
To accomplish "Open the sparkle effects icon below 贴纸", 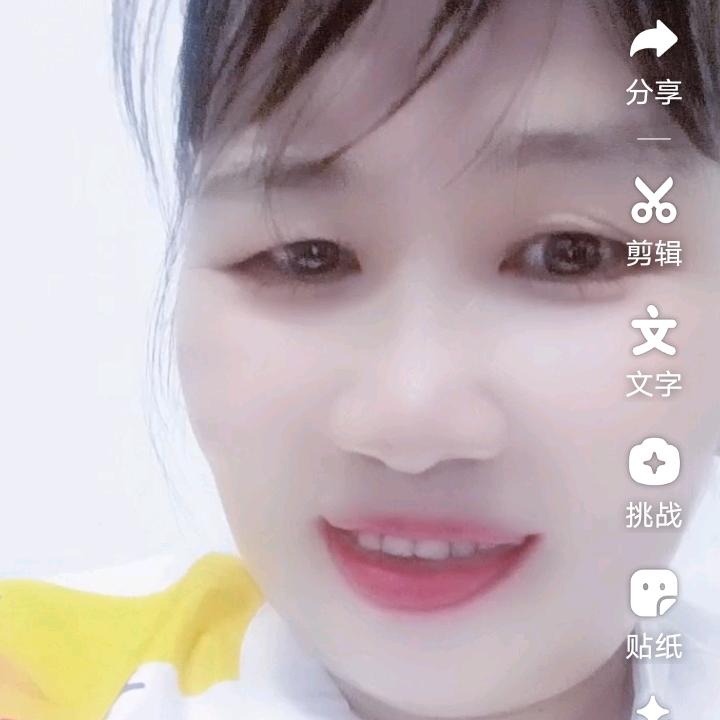I will click(x=654, y=708).
